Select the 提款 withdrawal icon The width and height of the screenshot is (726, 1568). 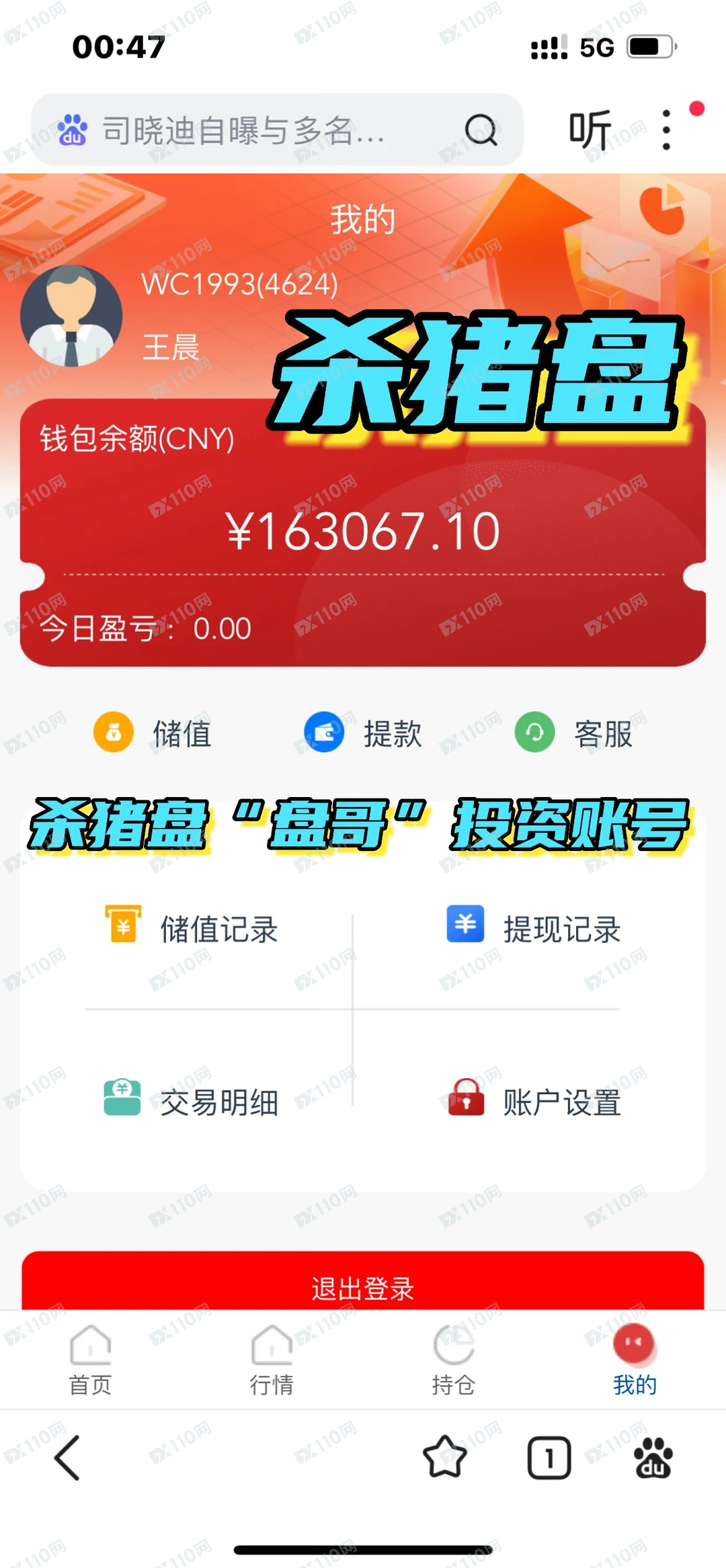tap(324, 732)
